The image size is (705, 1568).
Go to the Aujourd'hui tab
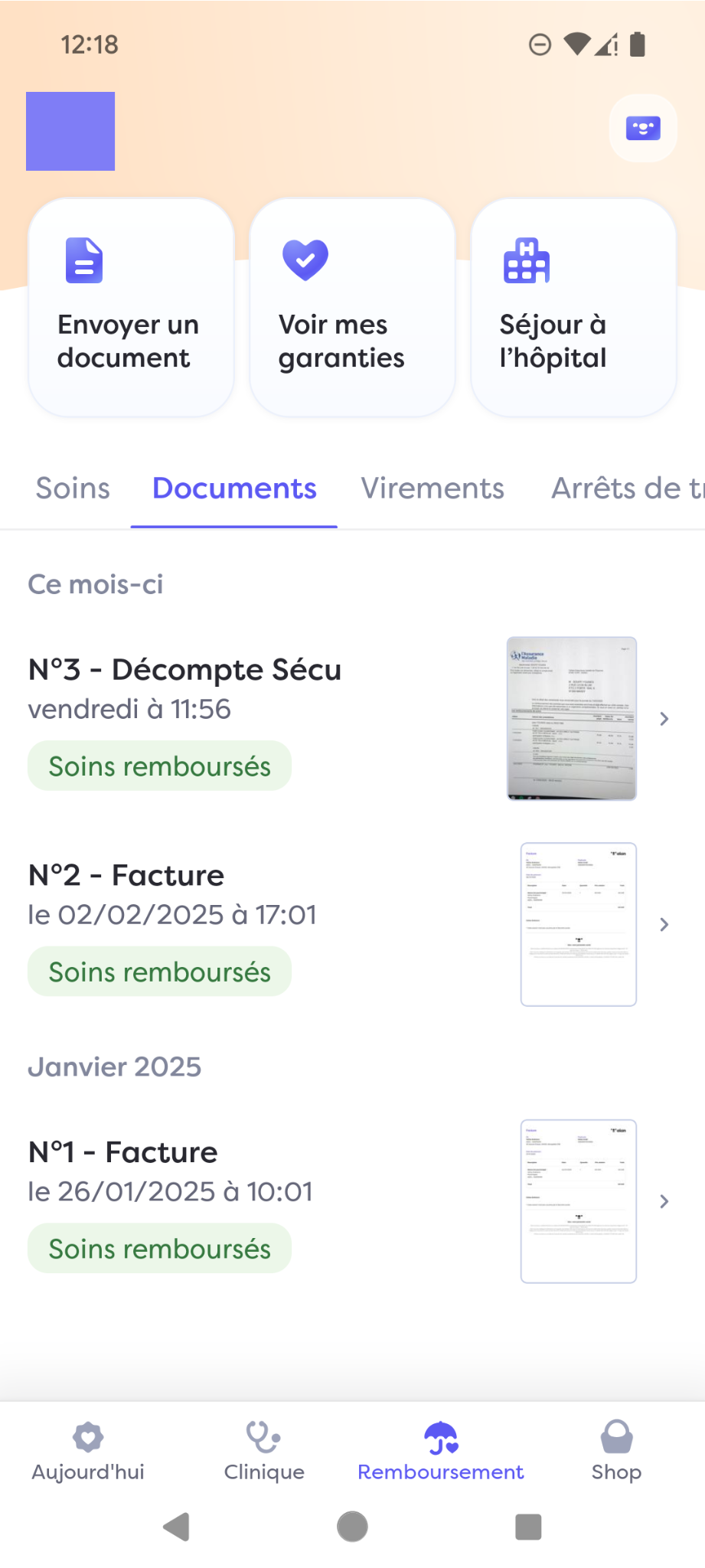tap(88, 1452)
